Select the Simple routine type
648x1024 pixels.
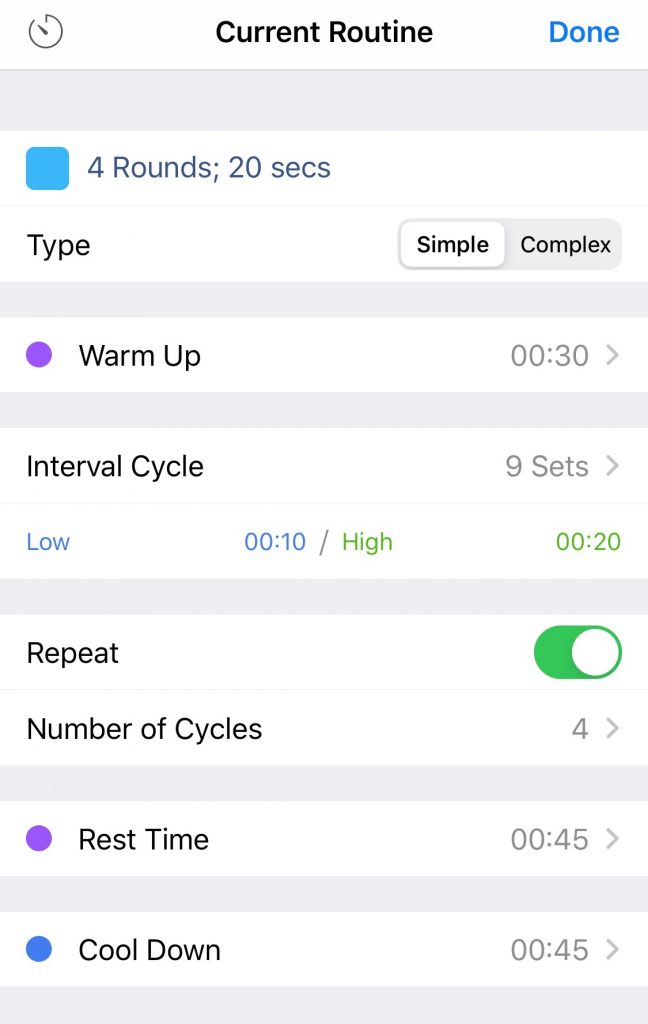point(453,245)
